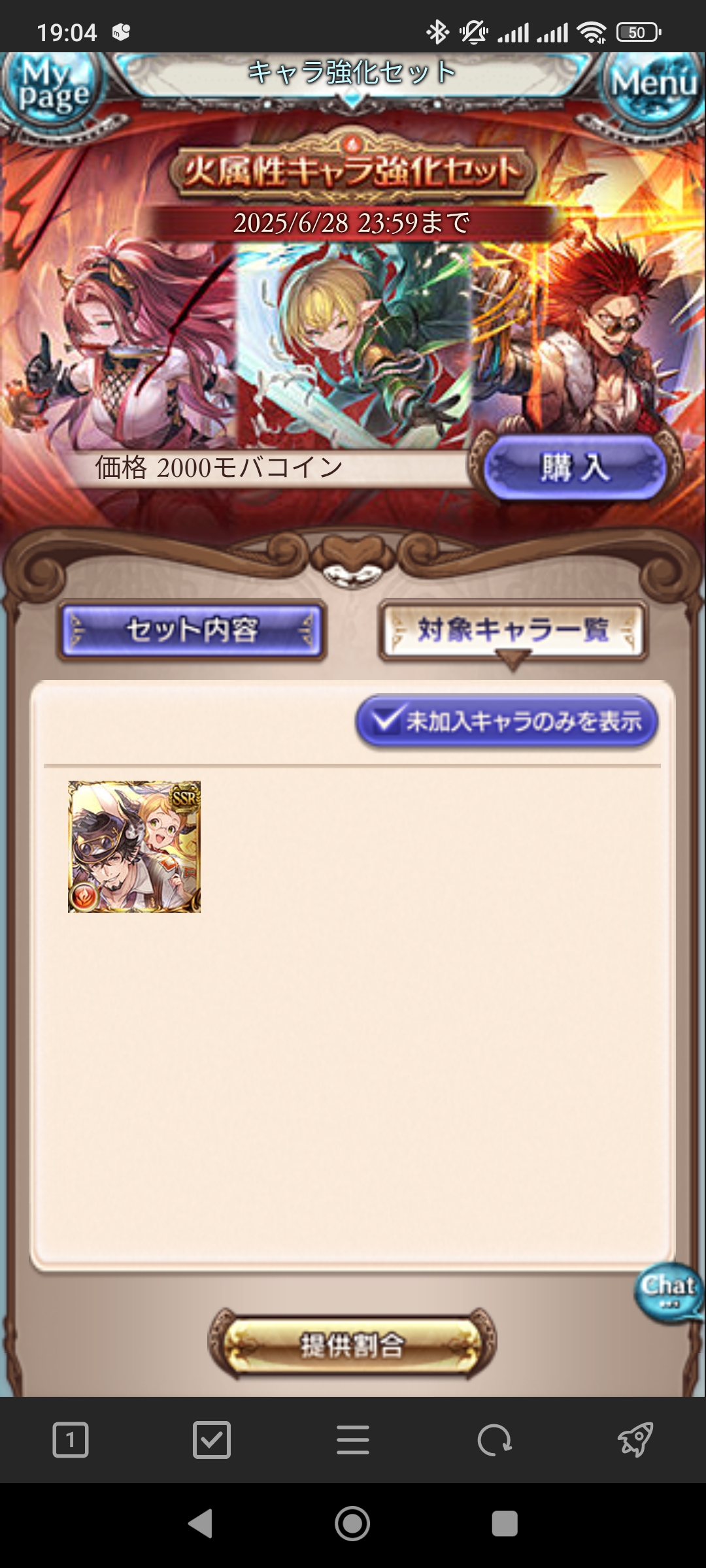Open the SSR fire character thumbnail

(x=134, y=846)
